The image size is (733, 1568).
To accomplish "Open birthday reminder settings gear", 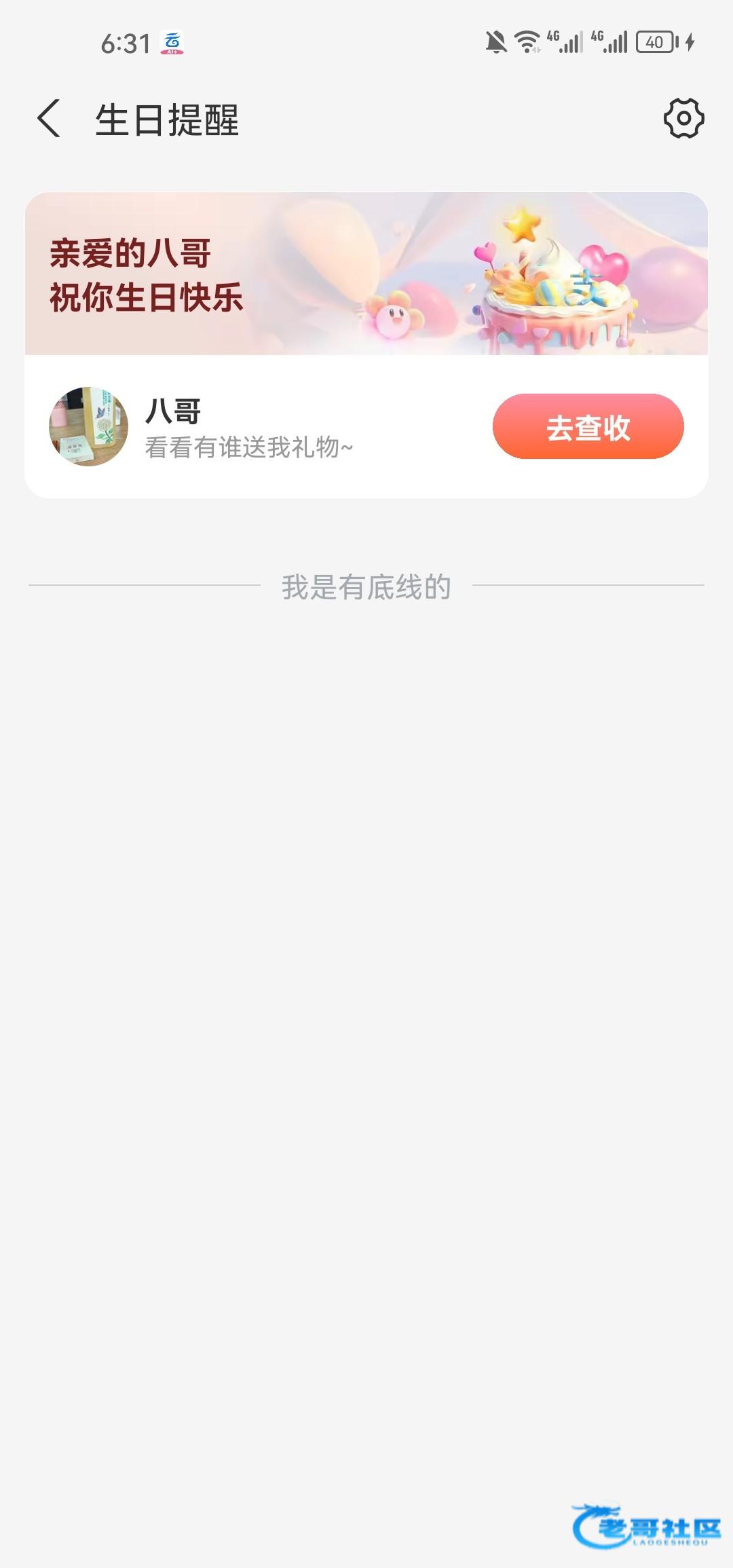I will click(x=683, y=119).
